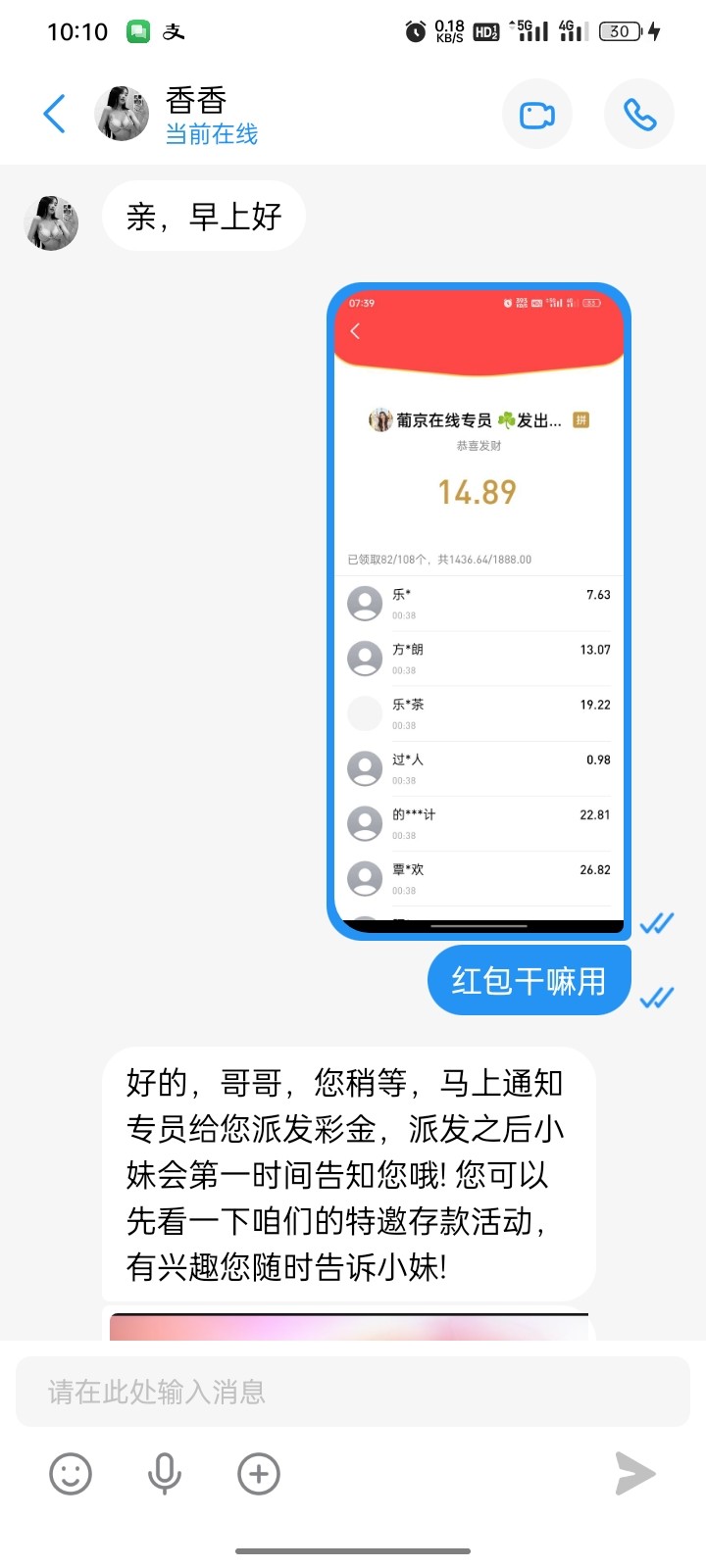Send the message with the arrow icon
Viewport: 706px width, 1568px height.
(634, 1474)
